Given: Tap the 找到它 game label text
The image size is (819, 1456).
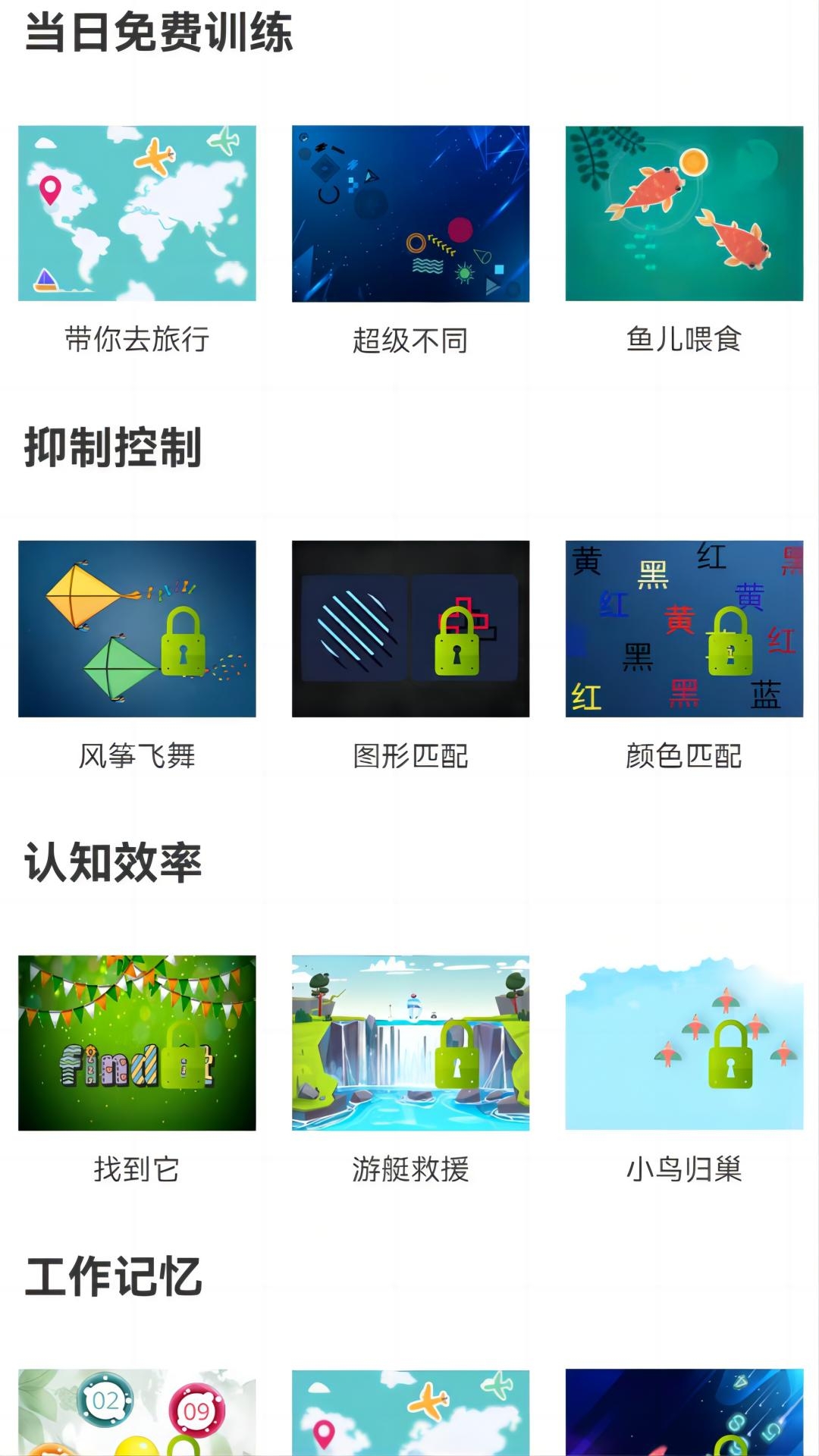Looking at the screenshot, I should coord(135,1172).
